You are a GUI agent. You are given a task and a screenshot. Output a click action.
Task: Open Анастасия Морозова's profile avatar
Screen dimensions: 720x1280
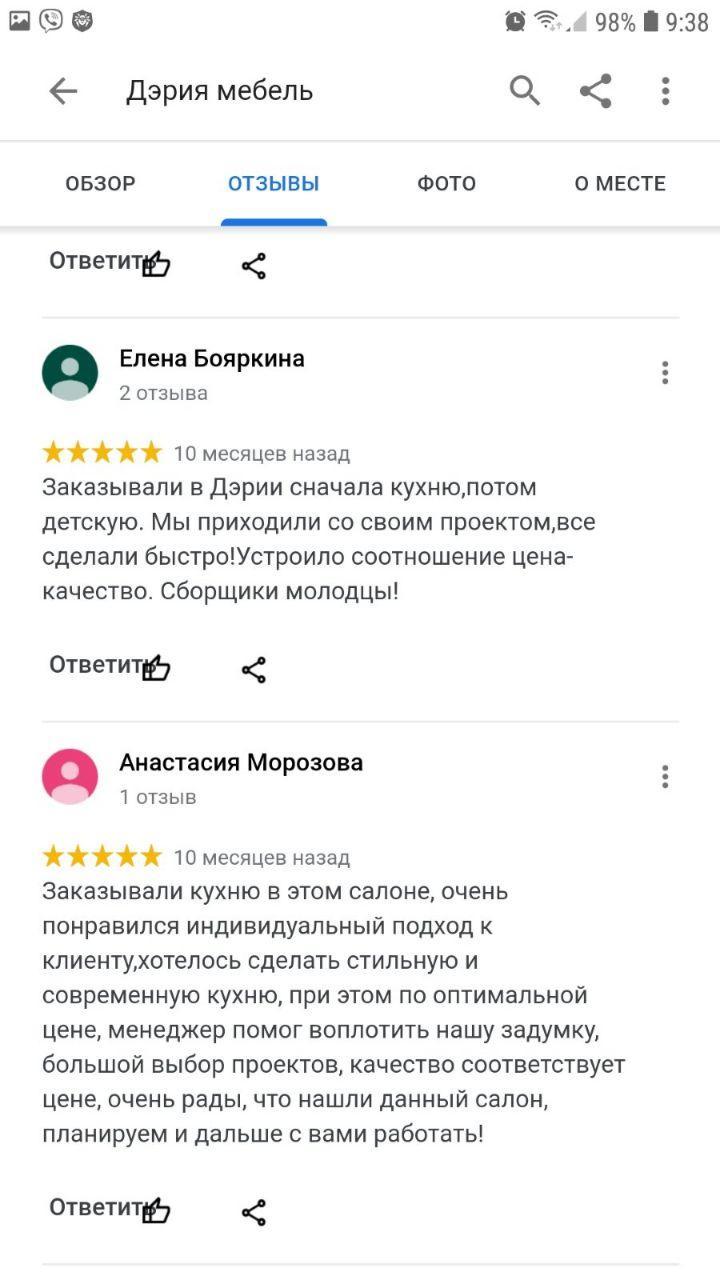tap(70, 777)
